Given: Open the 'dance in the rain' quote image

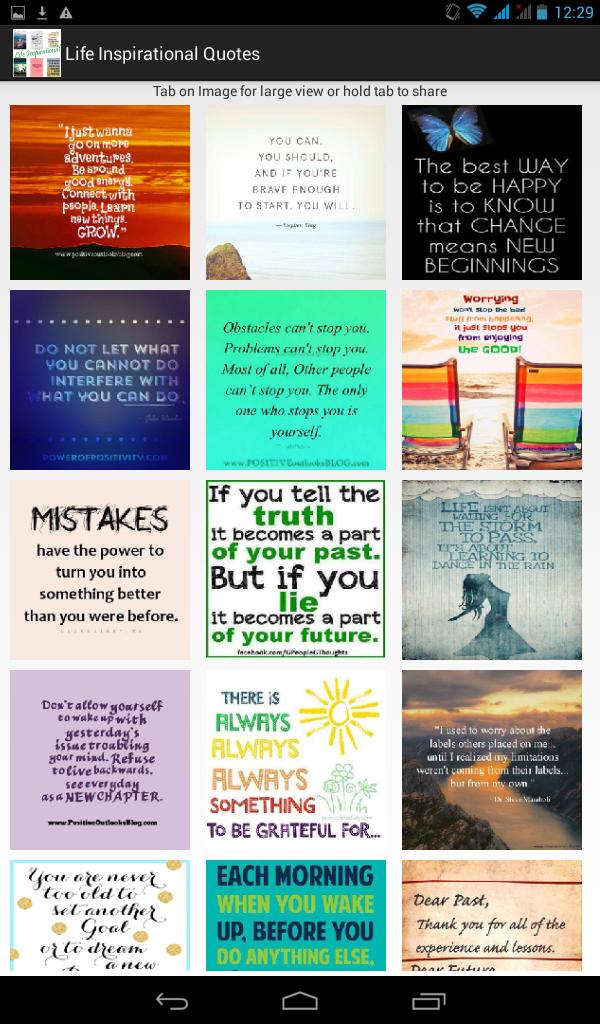Looking at the screenshot, I should coord(491,570).
